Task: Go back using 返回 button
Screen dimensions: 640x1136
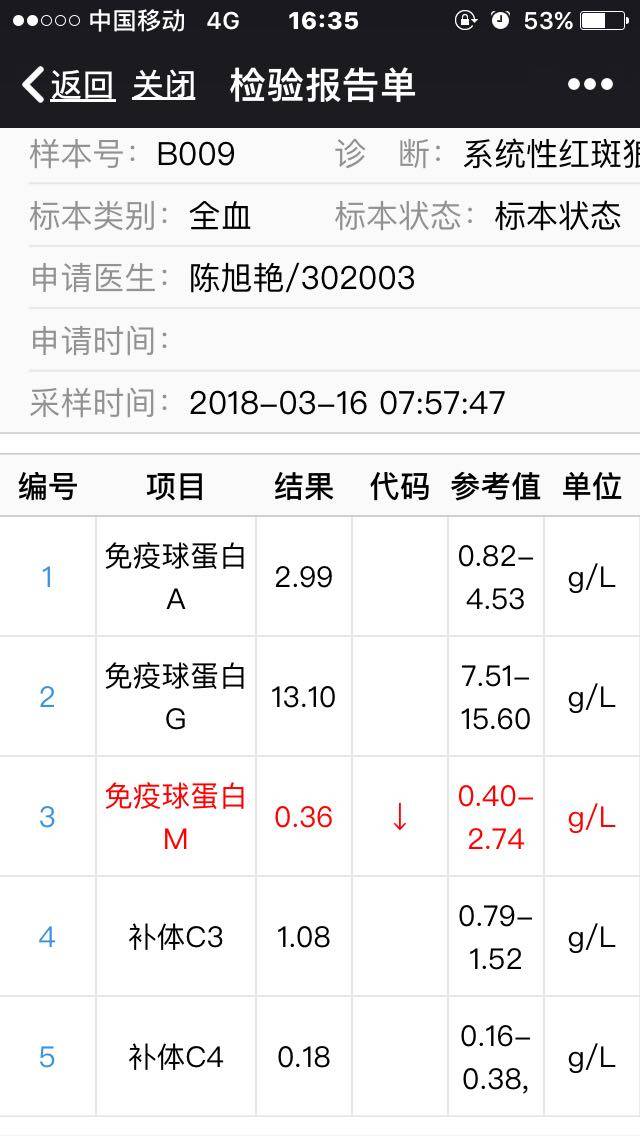Action: [x=68, y=85]
